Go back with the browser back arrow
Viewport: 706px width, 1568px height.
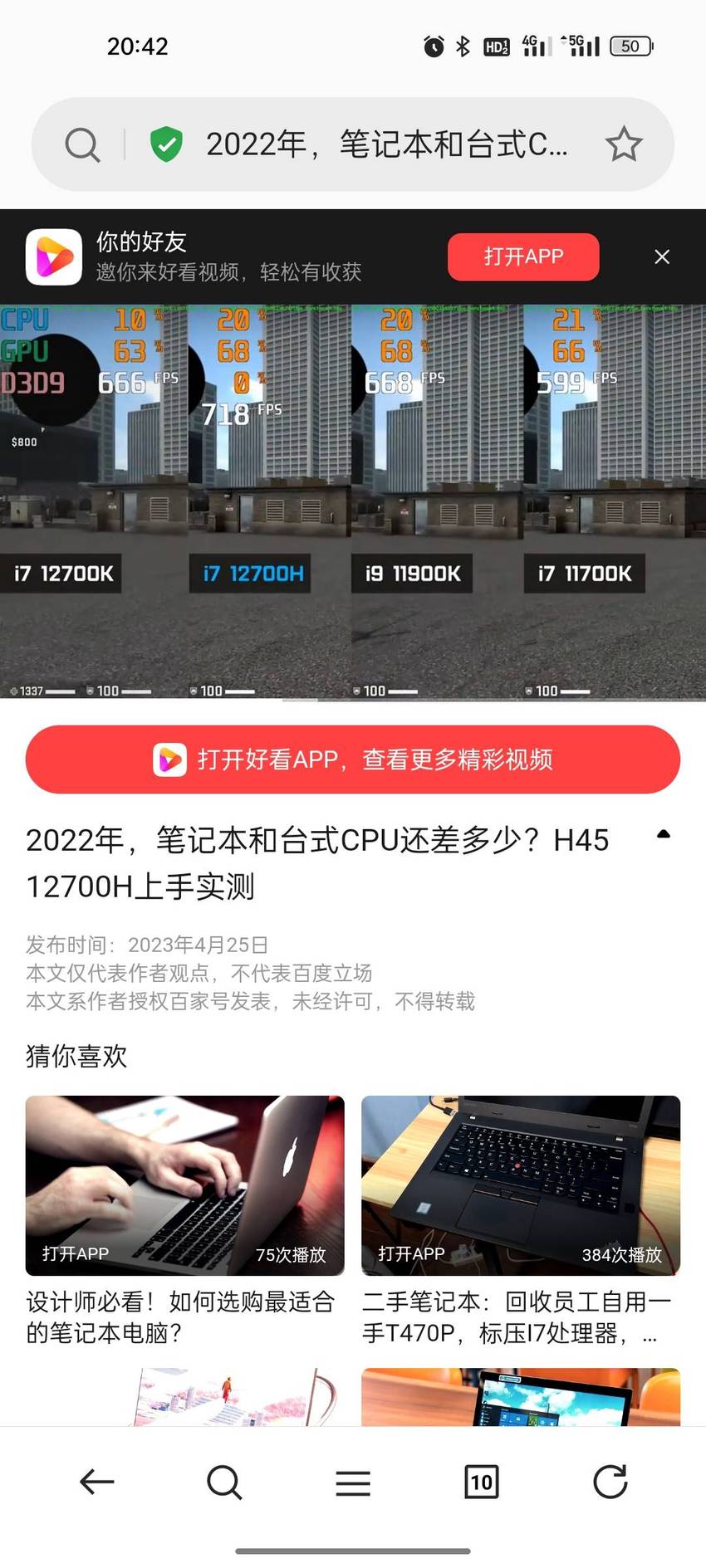[x=96, y=1482]
